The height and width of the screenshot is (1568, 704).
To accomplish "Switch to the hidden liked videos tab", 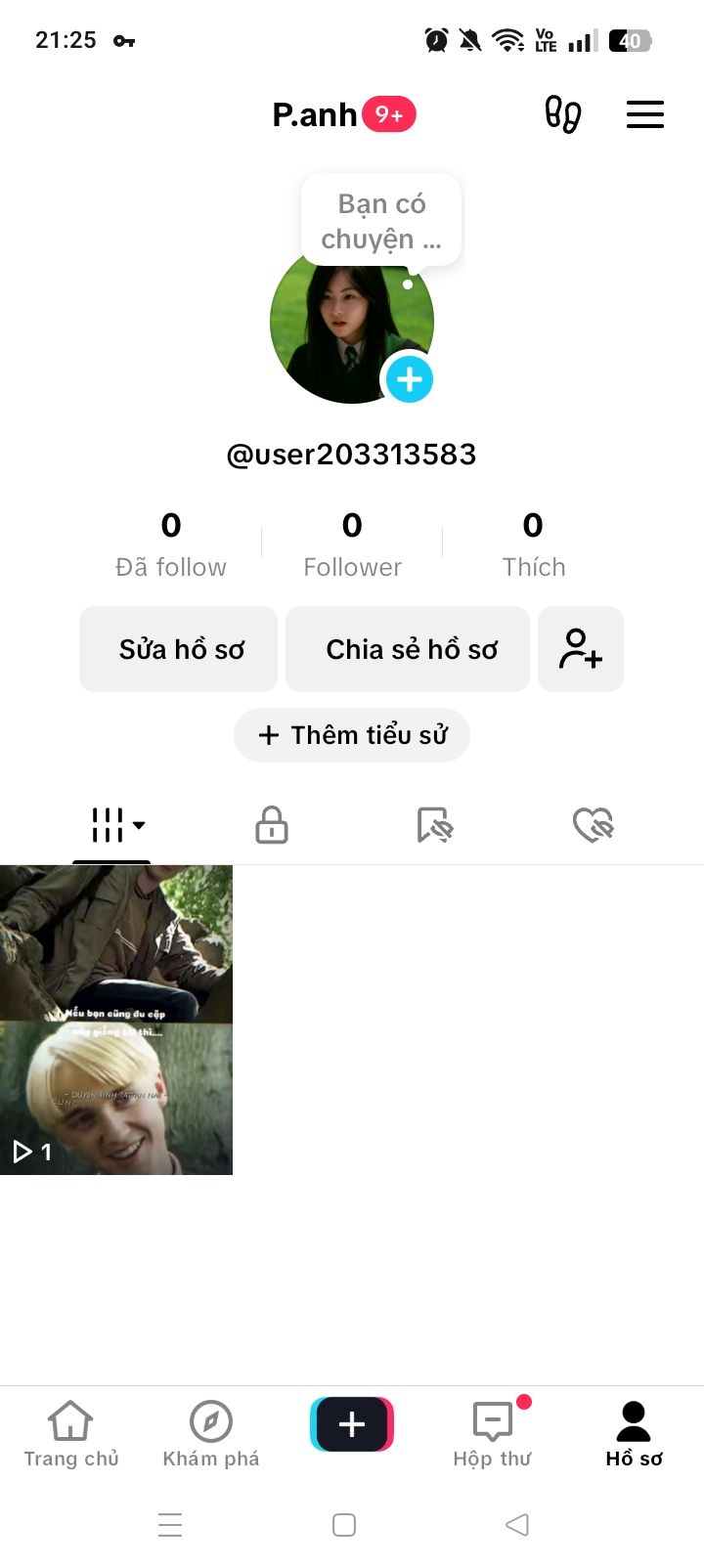I will coord(593,825).
